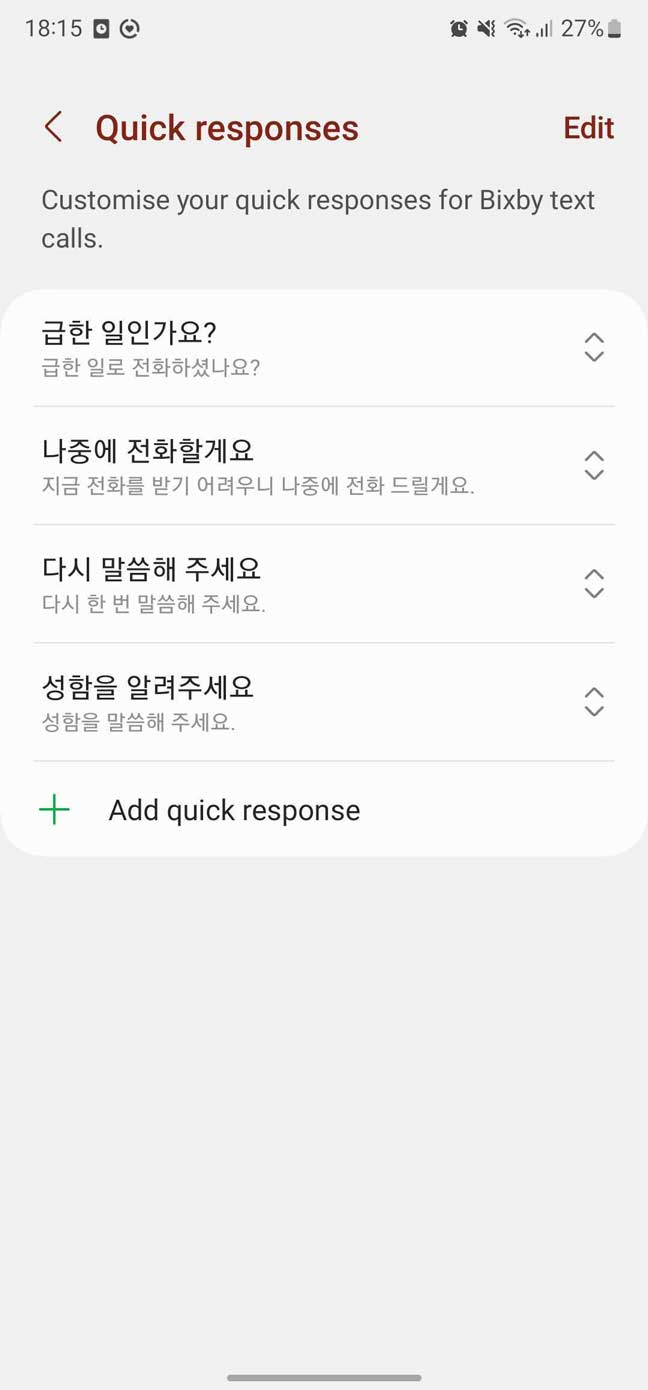The image size is (648, 1390).
Task: Tap reorder arrows beside 급한 일인가요?
Action: click(594, 347)
